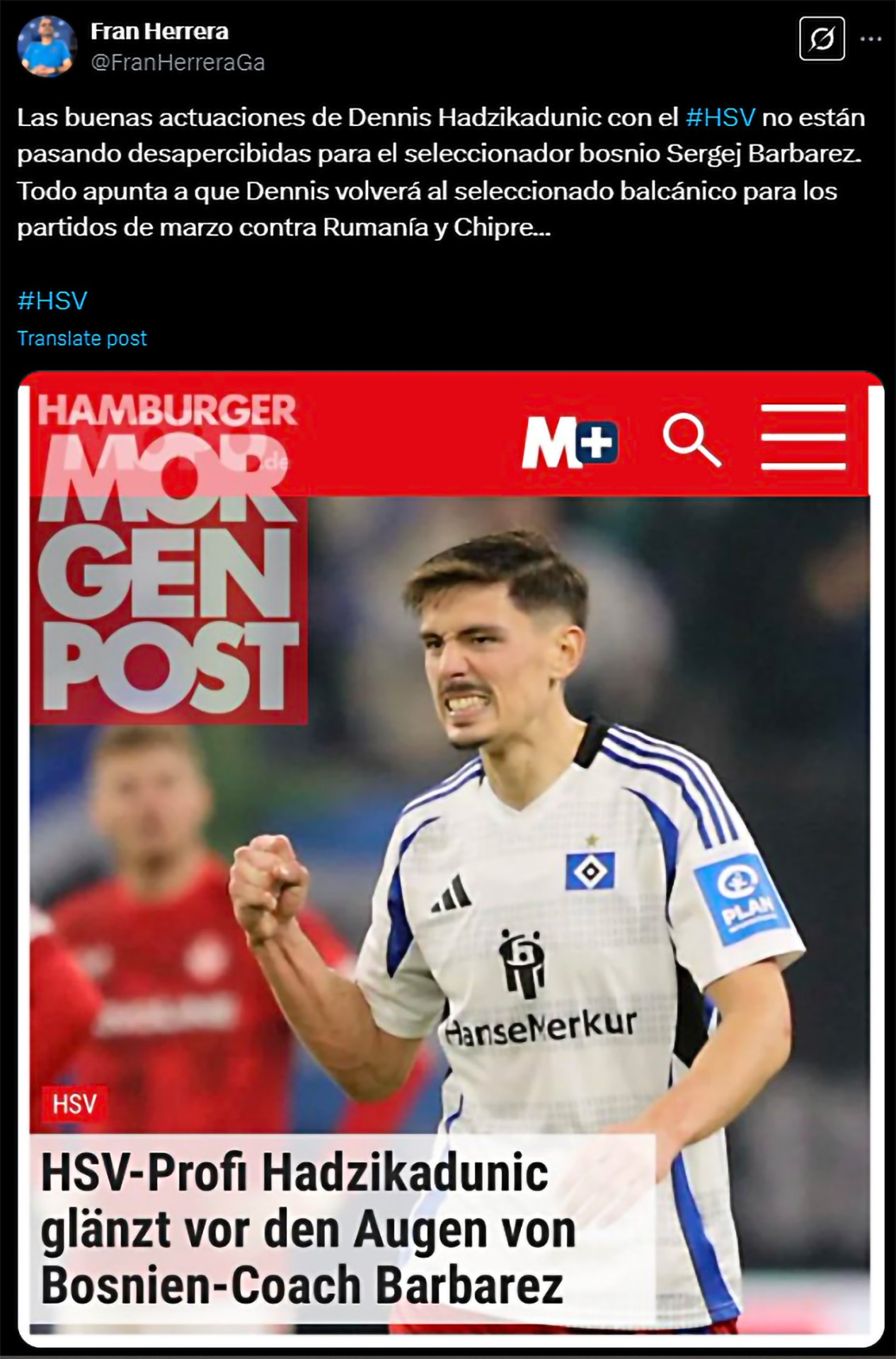
Task: Open the @FranHerreraGa handle
Action: tap(178, 62)
